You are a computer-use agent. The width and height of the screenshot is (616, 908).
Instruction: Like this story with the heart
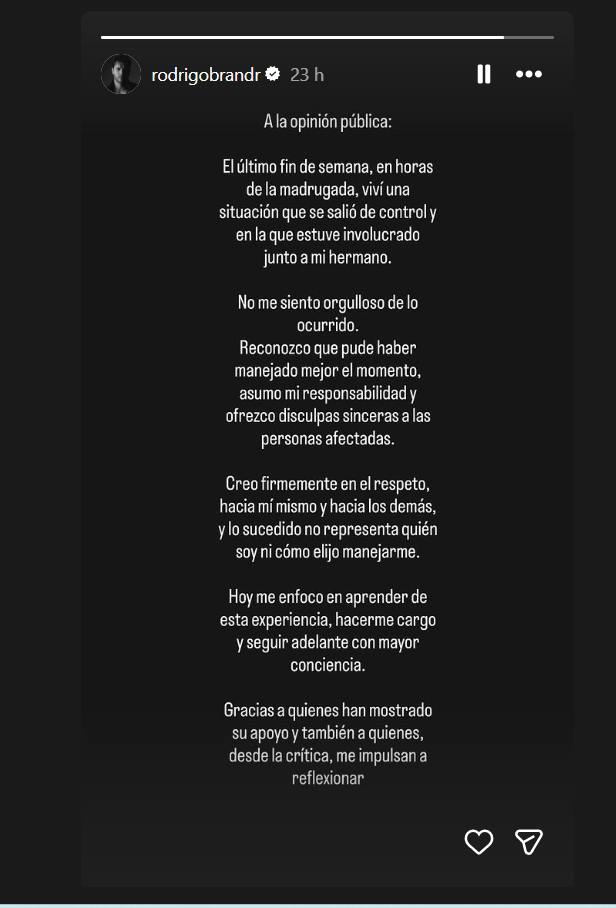[x=479, y=842]
